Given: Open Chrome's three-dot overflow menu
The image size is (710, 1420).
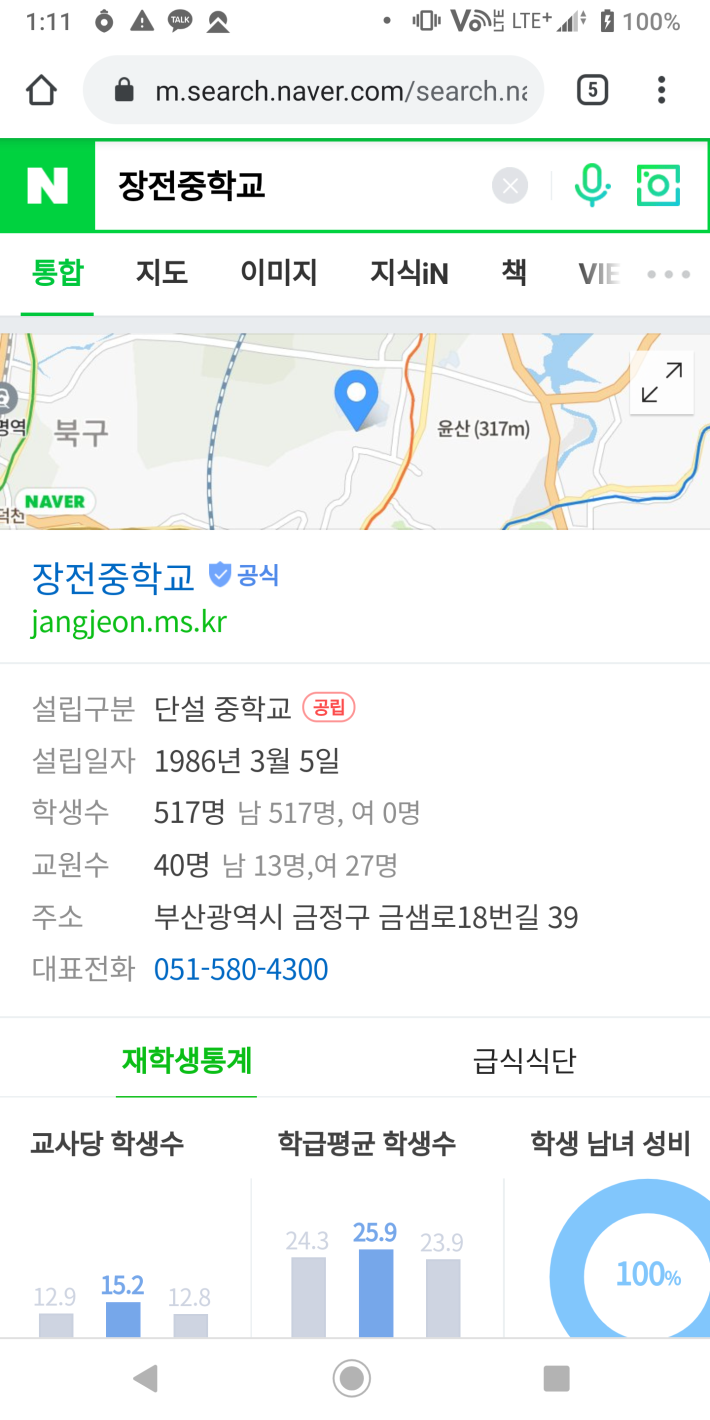Looking at the screenshot, I should point(661,91).
